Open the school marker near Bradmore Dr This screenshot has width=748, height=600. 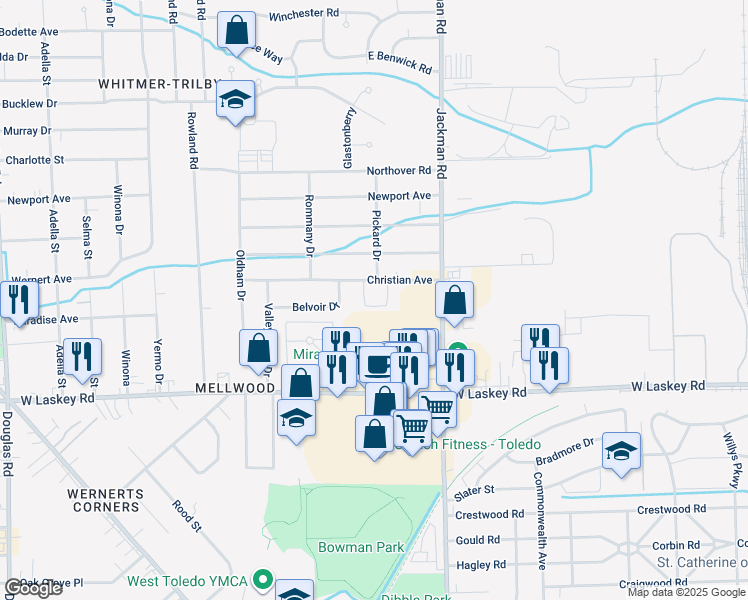point(621,451)
